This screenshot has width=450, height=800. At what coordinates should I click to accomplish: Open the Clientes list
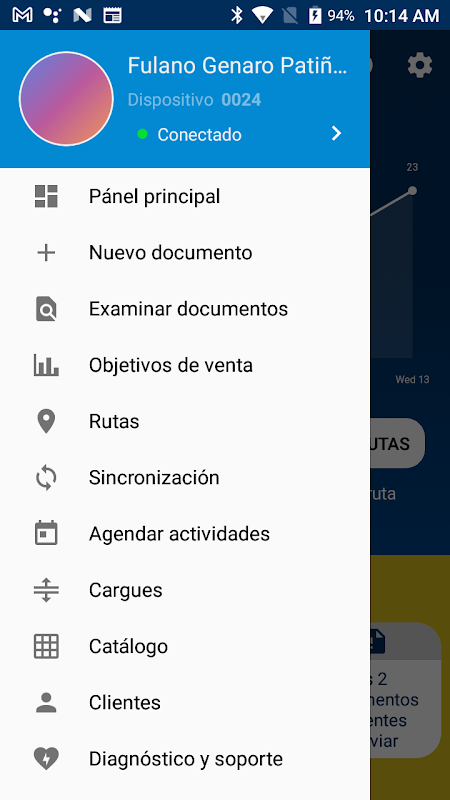click(x=185, y=703)
